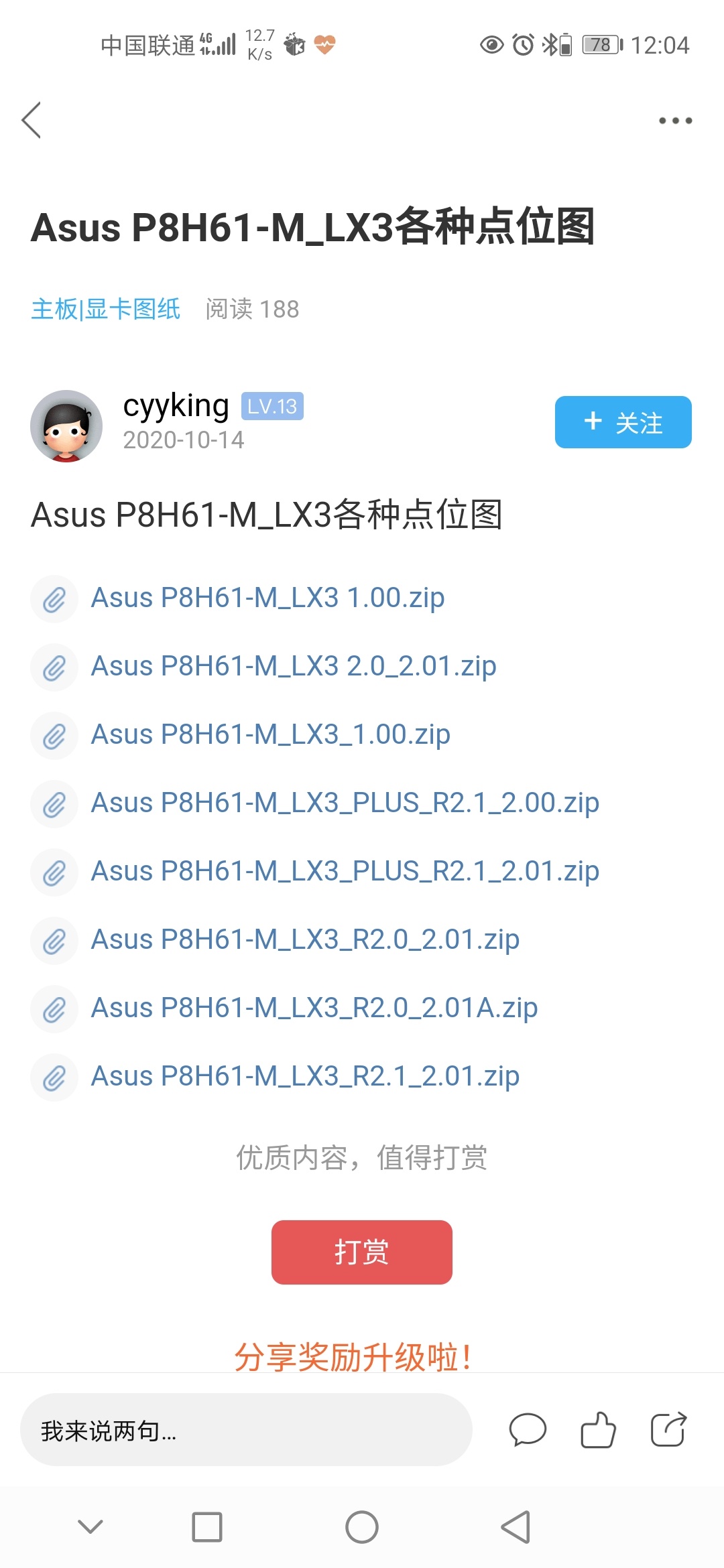Go back using the top-left arrow
The height and width of the screenshot is (1568, 724).
pyautogui.click(x=32, y=121)
